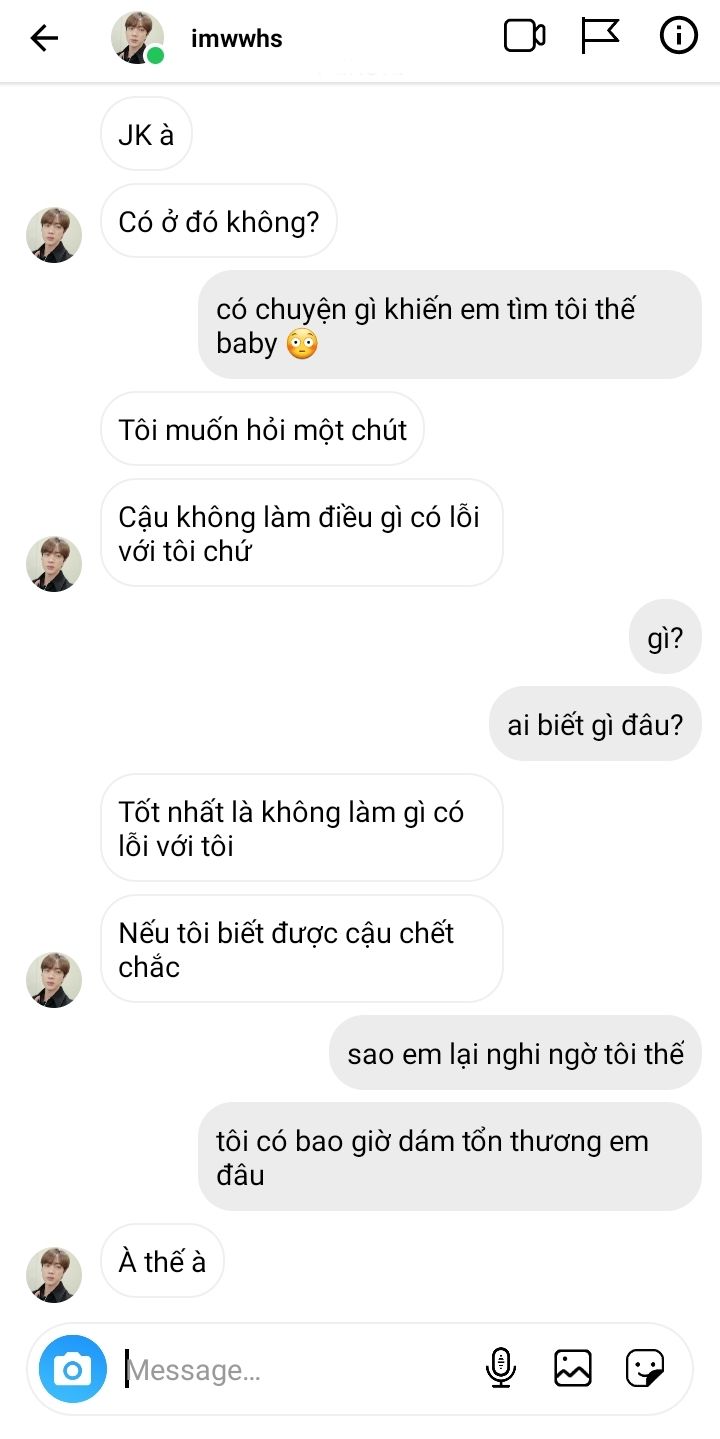This screenshot has height=1439, width=720.
Task: Open the camera from the message bar
Action: click(x=73, y=1368)
